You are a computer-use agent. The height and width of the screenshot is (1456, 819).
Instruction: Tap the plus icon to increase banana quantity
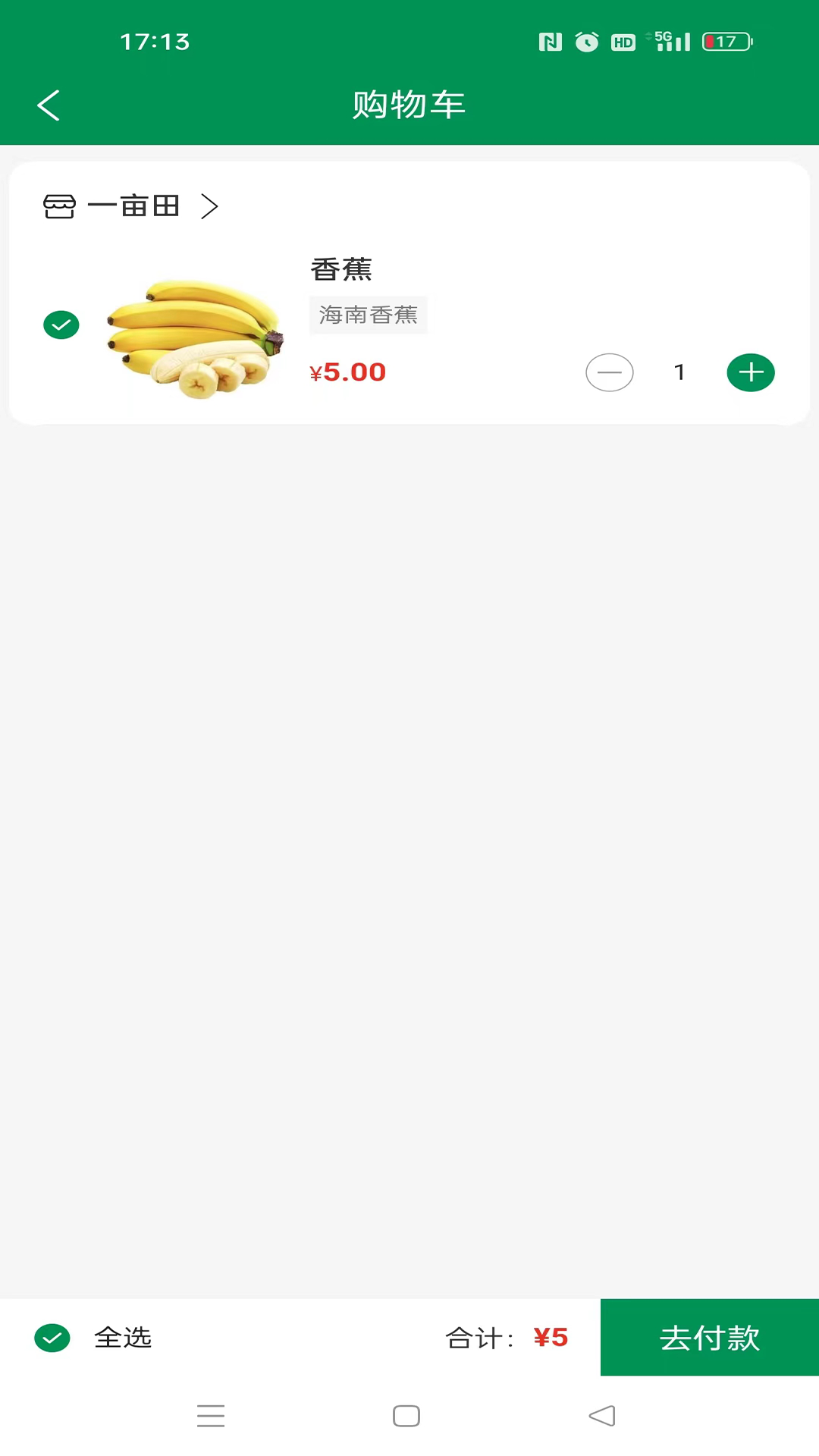(x=750, y=372)
